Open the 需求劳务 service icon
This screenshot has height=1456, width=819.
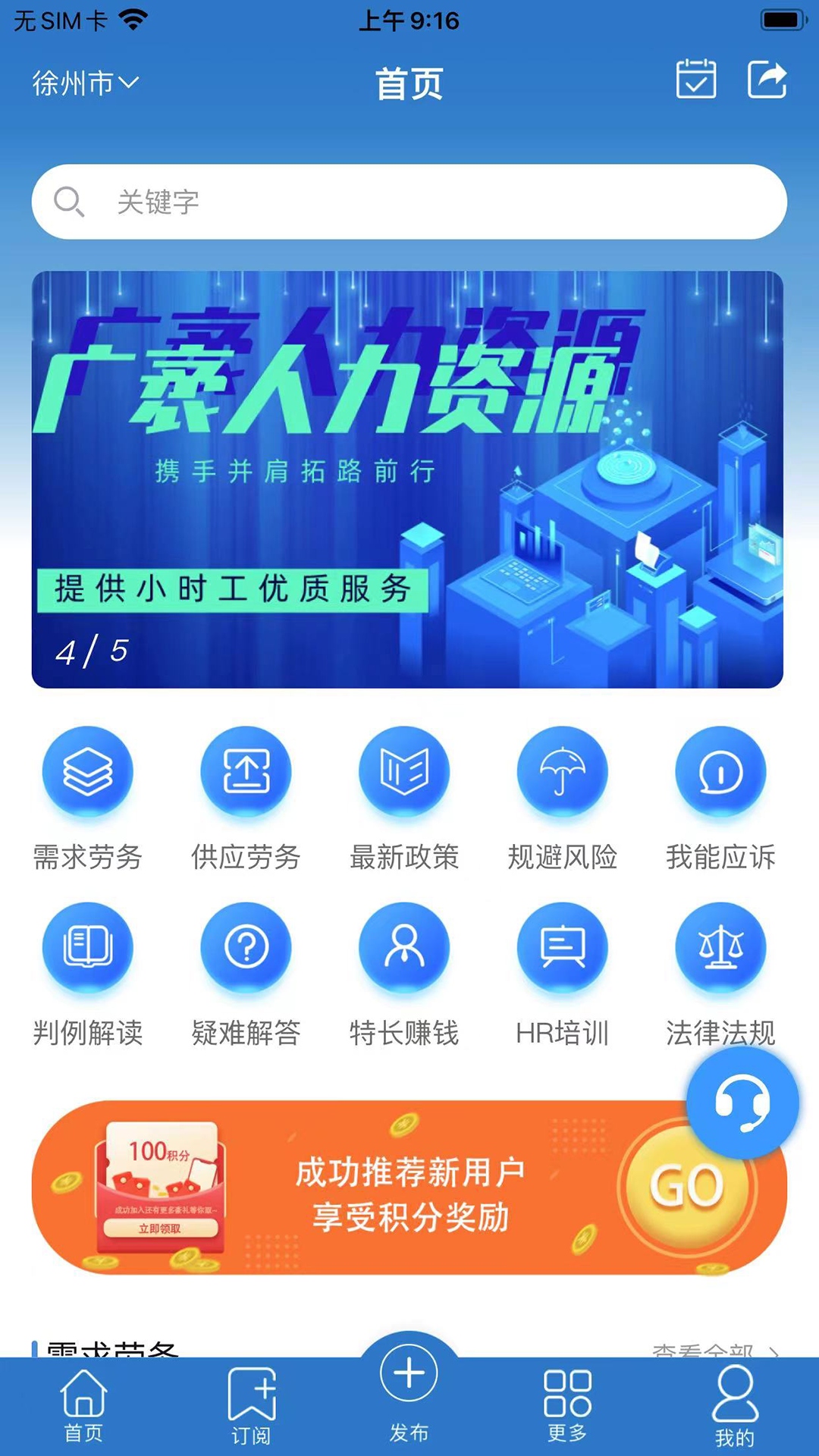tap(87, 770)
